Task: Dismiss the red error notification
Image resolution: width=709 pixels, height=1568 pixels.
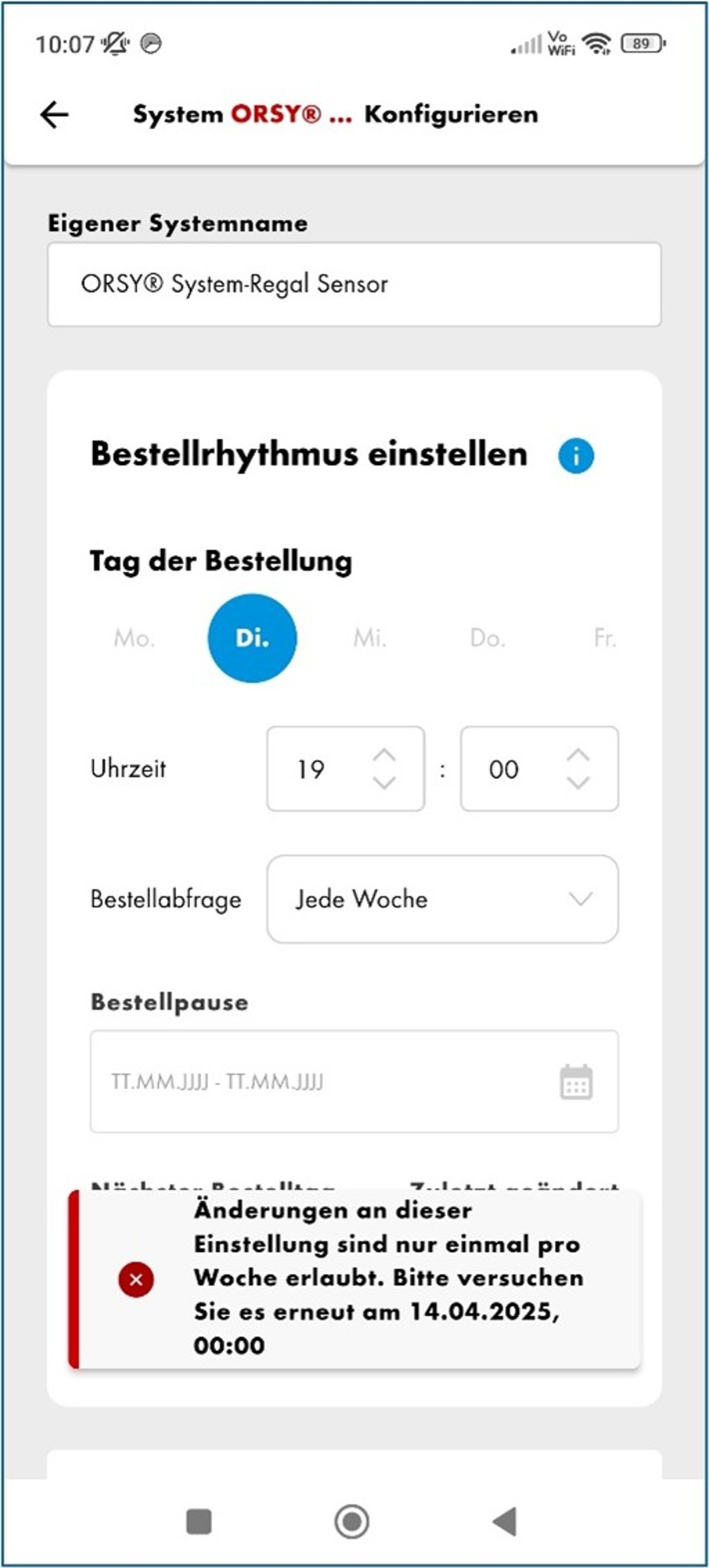Action: [136, 1279]
